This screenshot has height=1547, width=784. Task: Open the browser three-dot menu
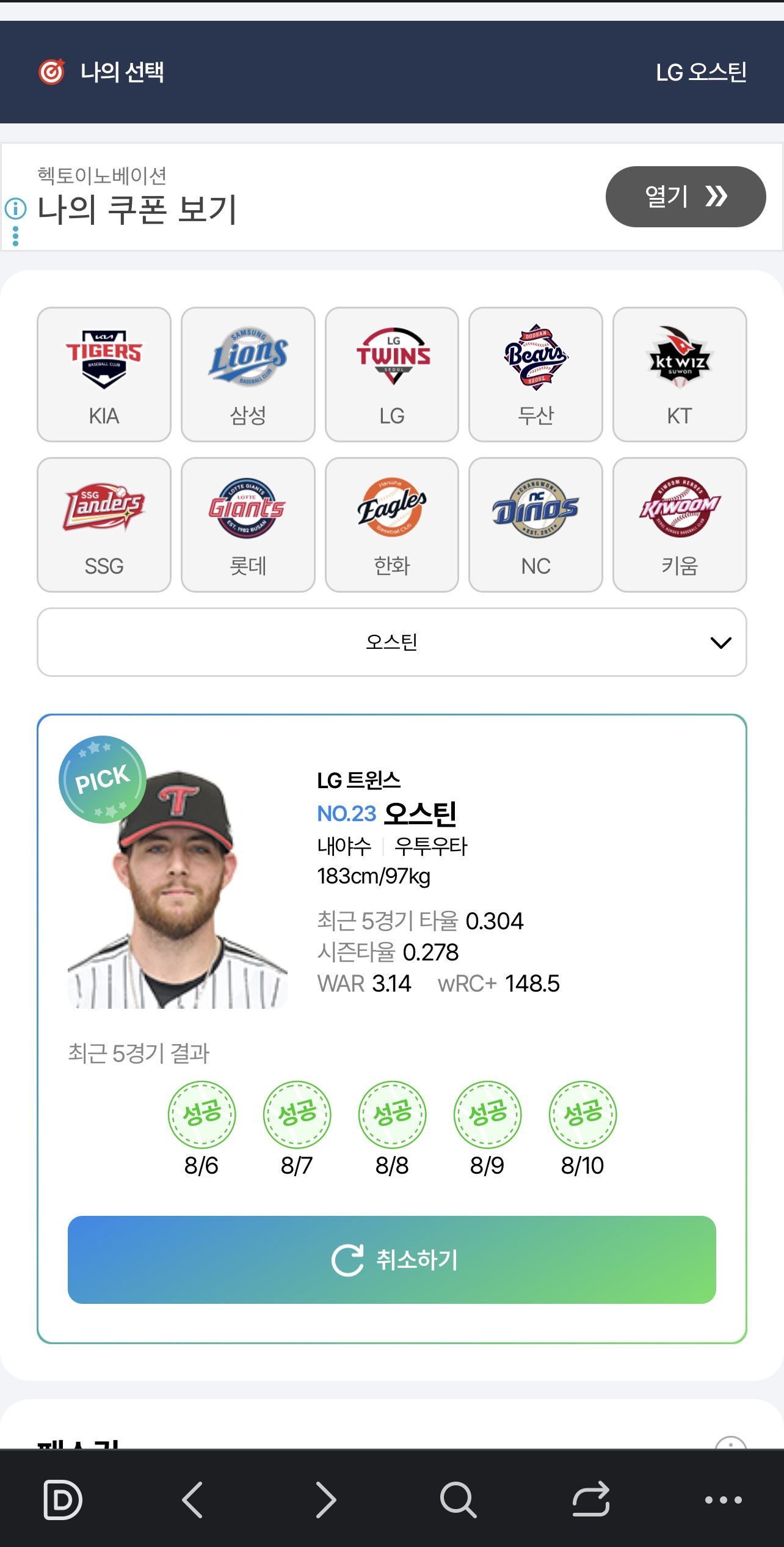723,1499
